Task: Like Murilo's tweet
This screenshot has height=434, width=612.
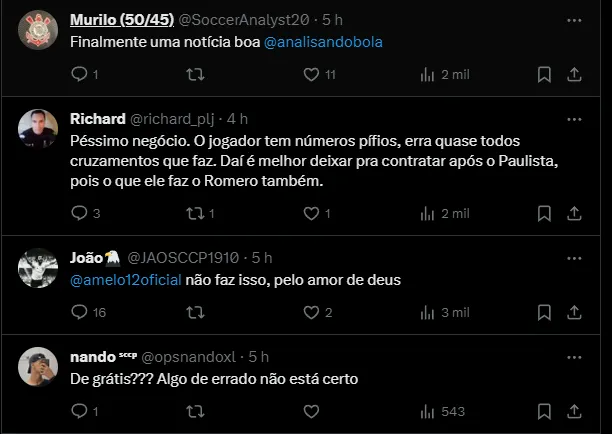Action: click(311, 74)
